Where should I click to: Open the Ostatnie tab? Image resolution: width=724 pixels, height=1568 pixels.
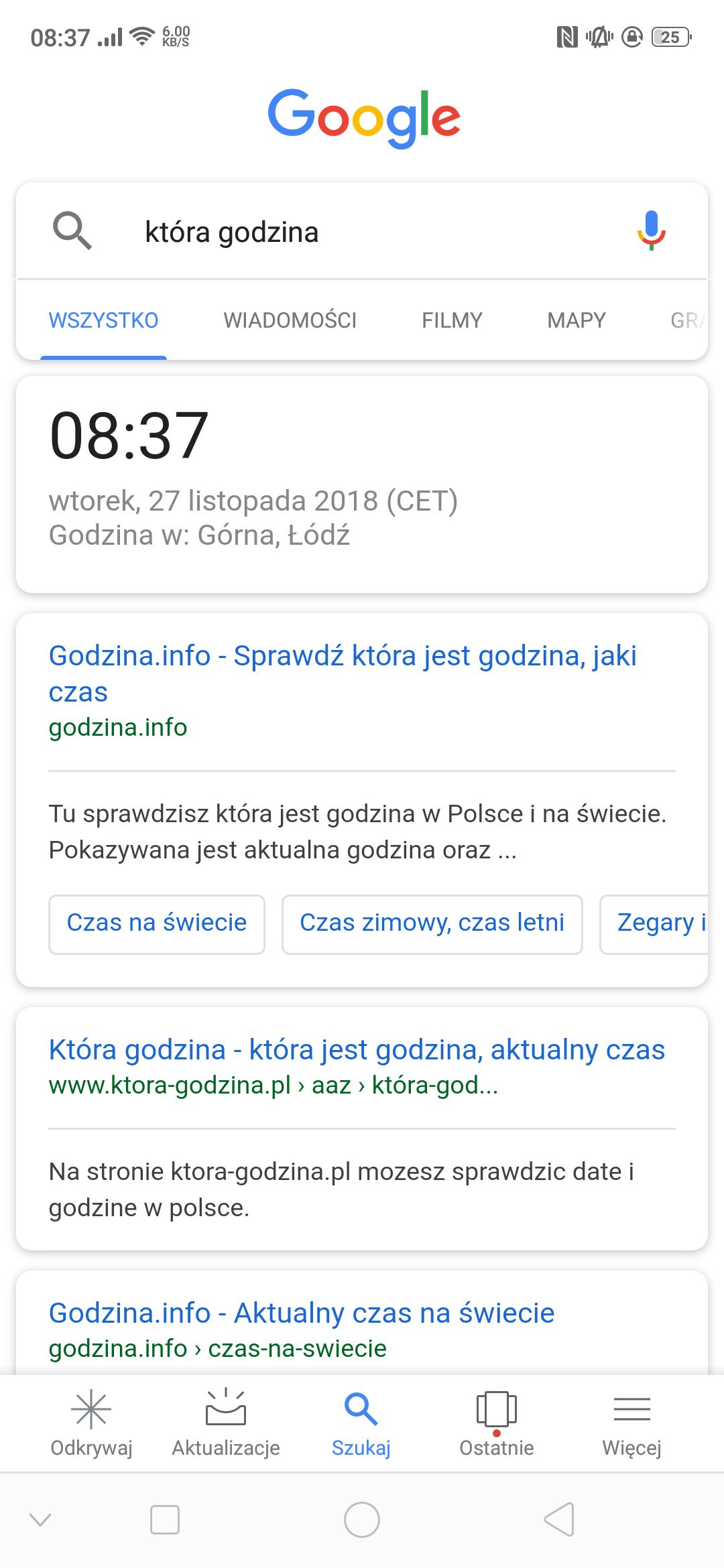496,1422
